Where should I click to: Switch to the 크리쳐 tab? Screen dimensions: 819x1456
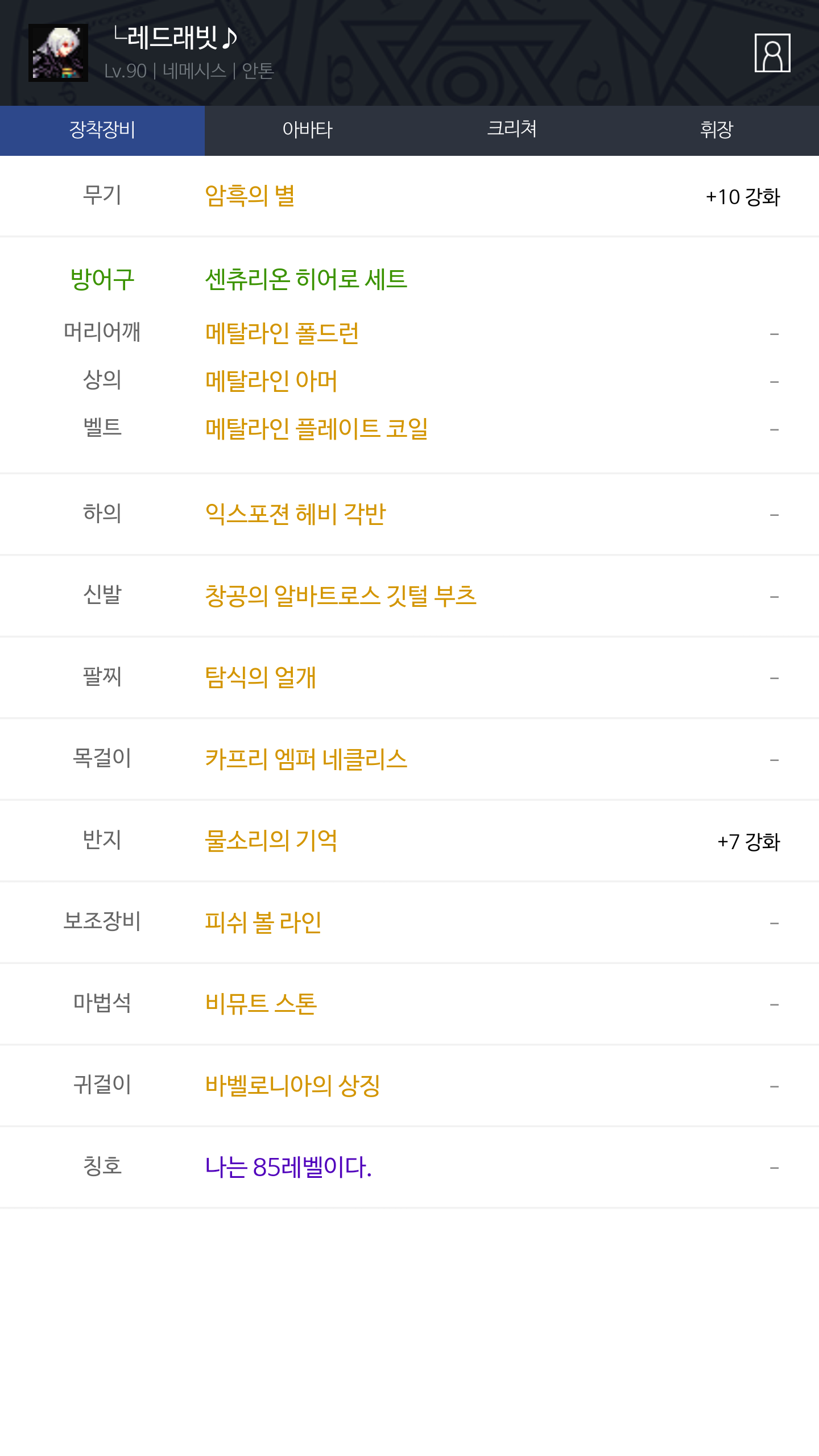coord(512,130)
